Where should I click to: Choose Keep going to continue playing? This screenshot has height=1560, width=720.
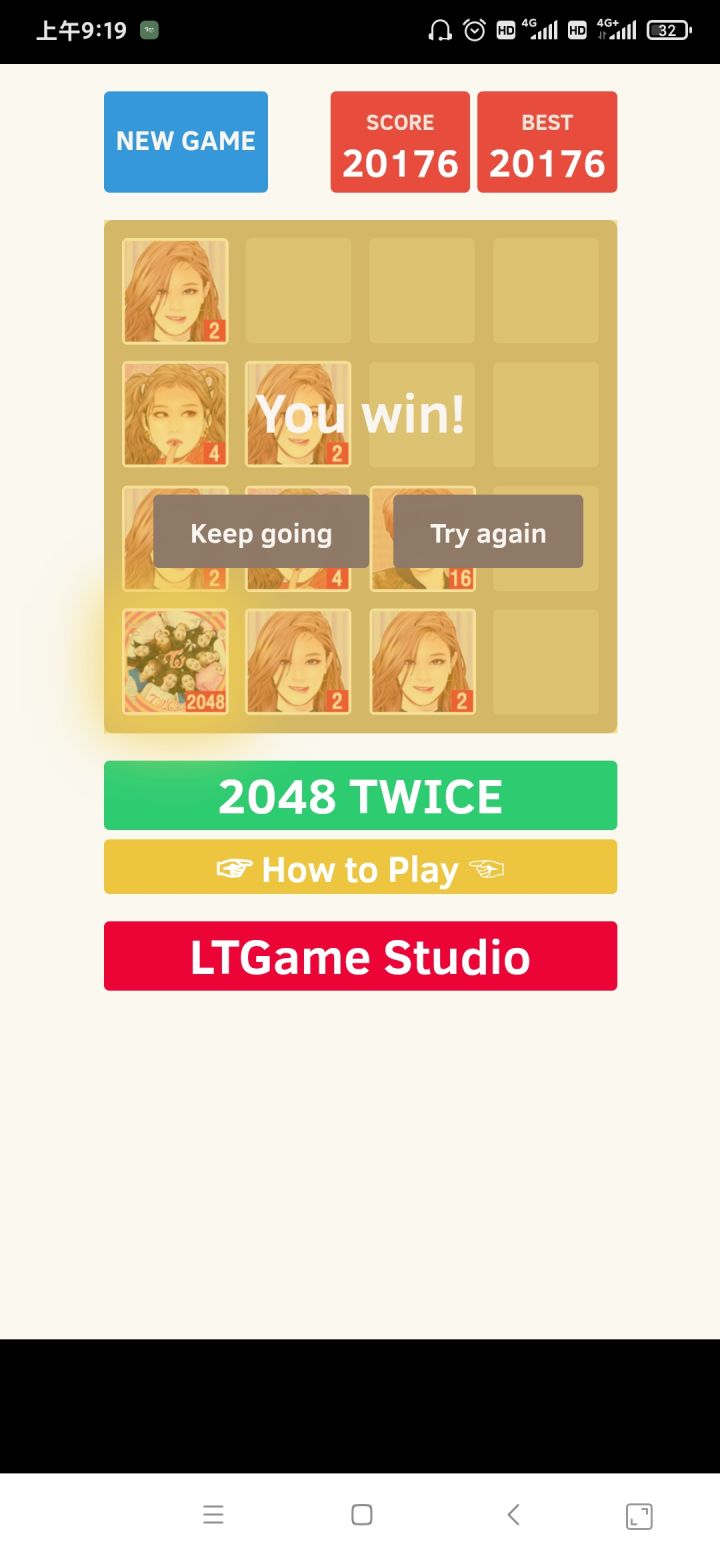pyautogui.click(x=261, y=532)
